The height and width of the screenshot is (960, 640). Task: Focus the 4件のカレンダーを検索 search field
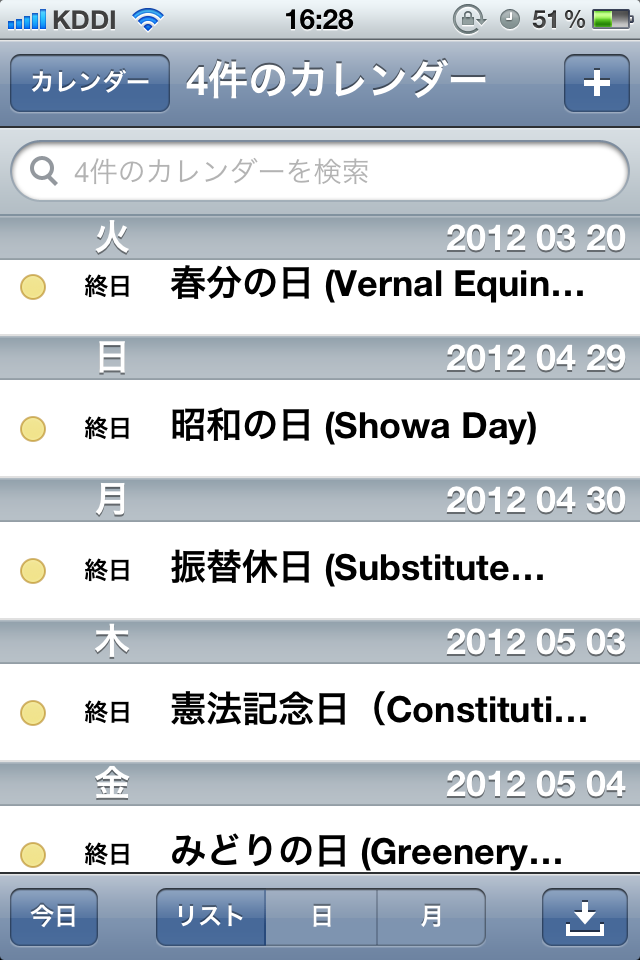click(320, 172)
